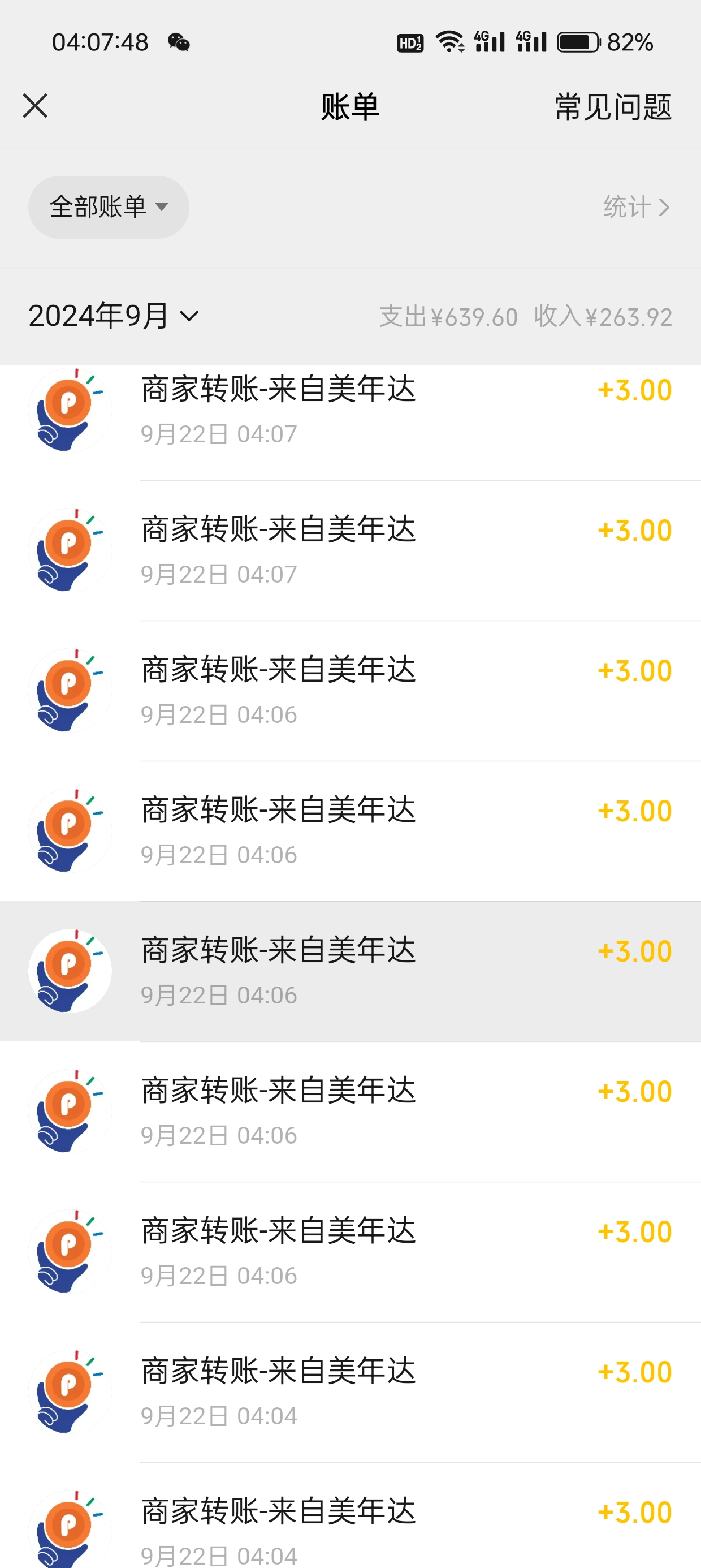Expand the 全部账单 filter dropdown

109,207
